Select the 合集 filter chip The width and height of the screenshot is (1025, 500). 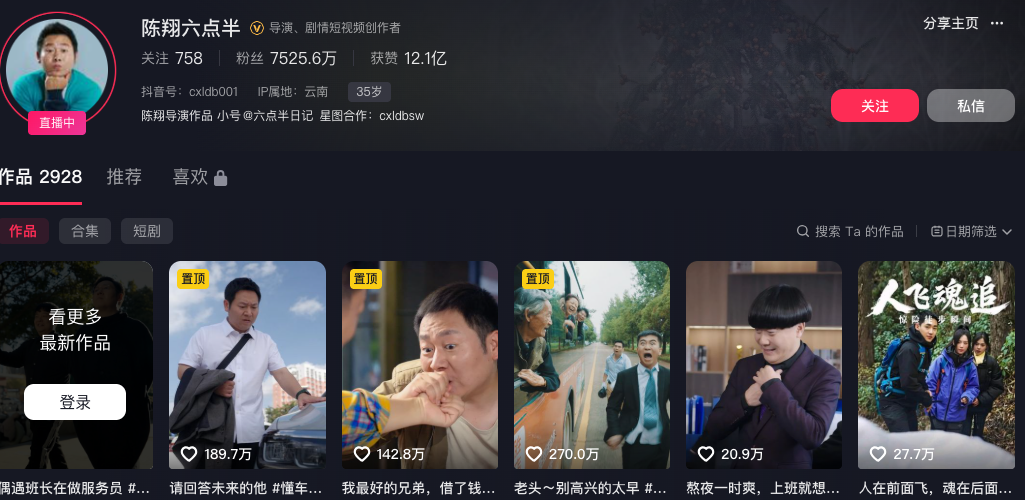[84, 231]
